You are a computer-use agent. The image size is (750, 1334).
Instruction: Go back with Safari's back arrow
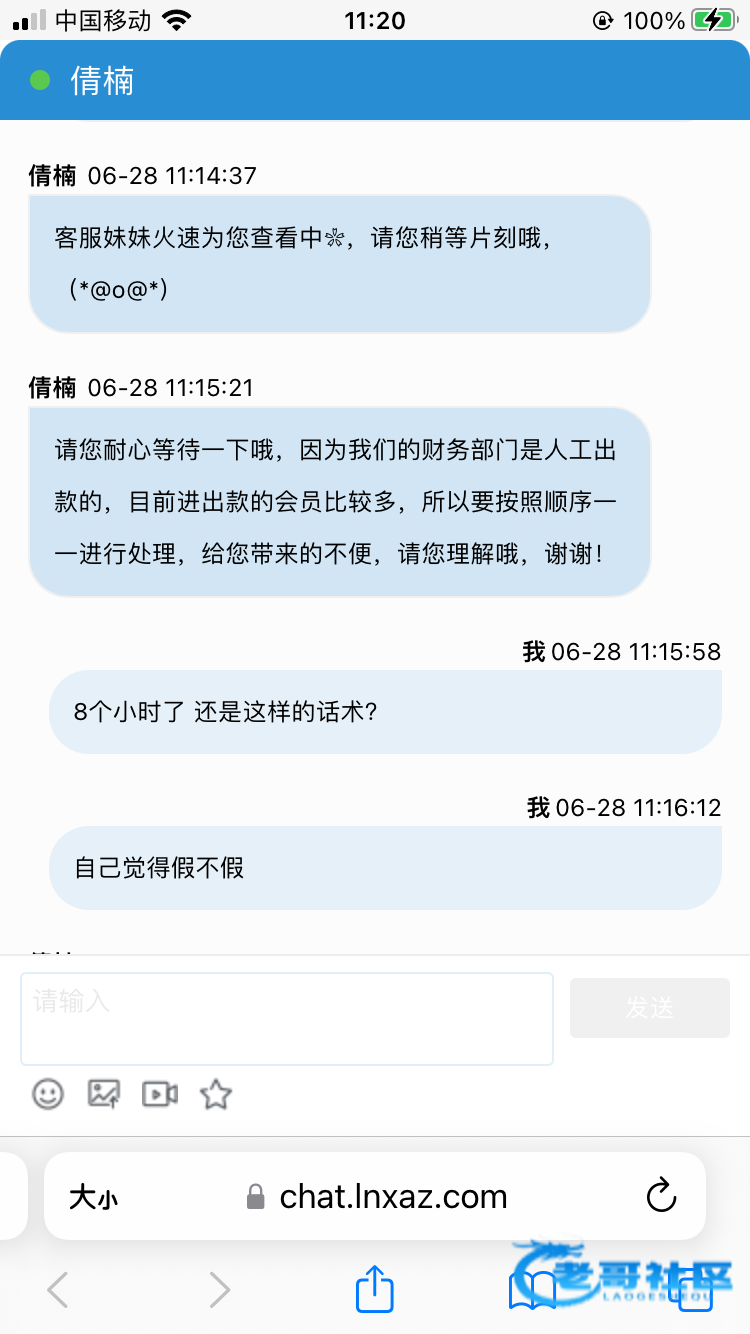coord(58,1290)
